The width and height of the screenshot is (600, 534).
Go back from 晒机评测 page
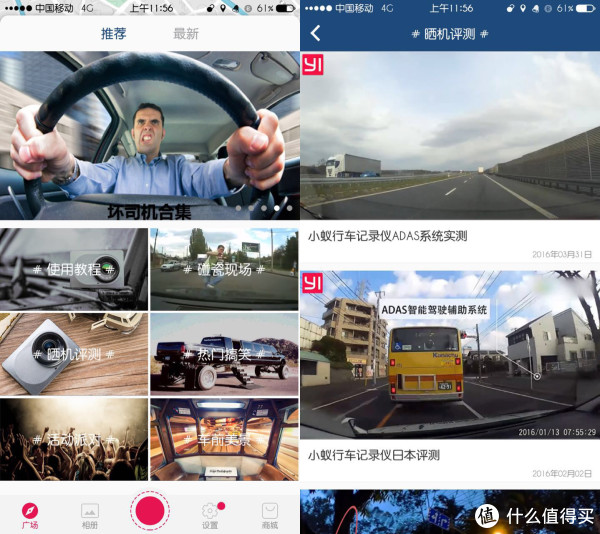pyautogui.click(x=316, y=33)
